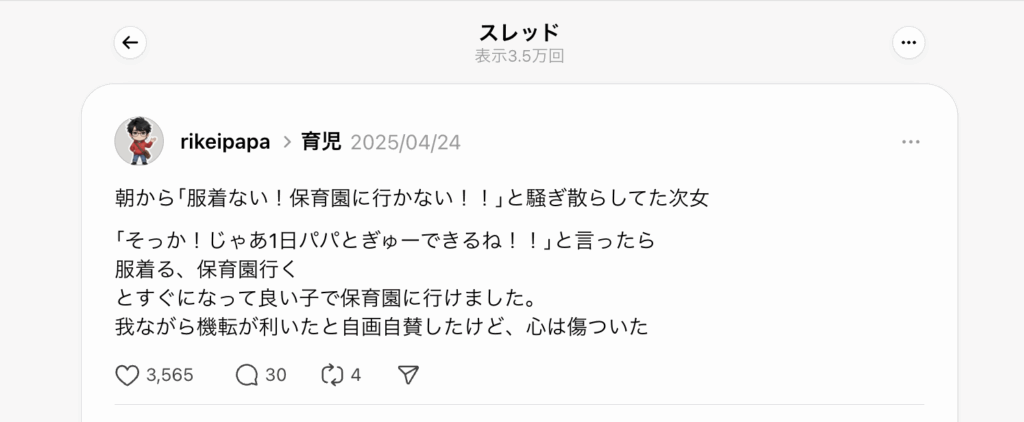Share the post via paper plane icon
The width and height of the screenshot is (1024, 422).
point(408,375)
